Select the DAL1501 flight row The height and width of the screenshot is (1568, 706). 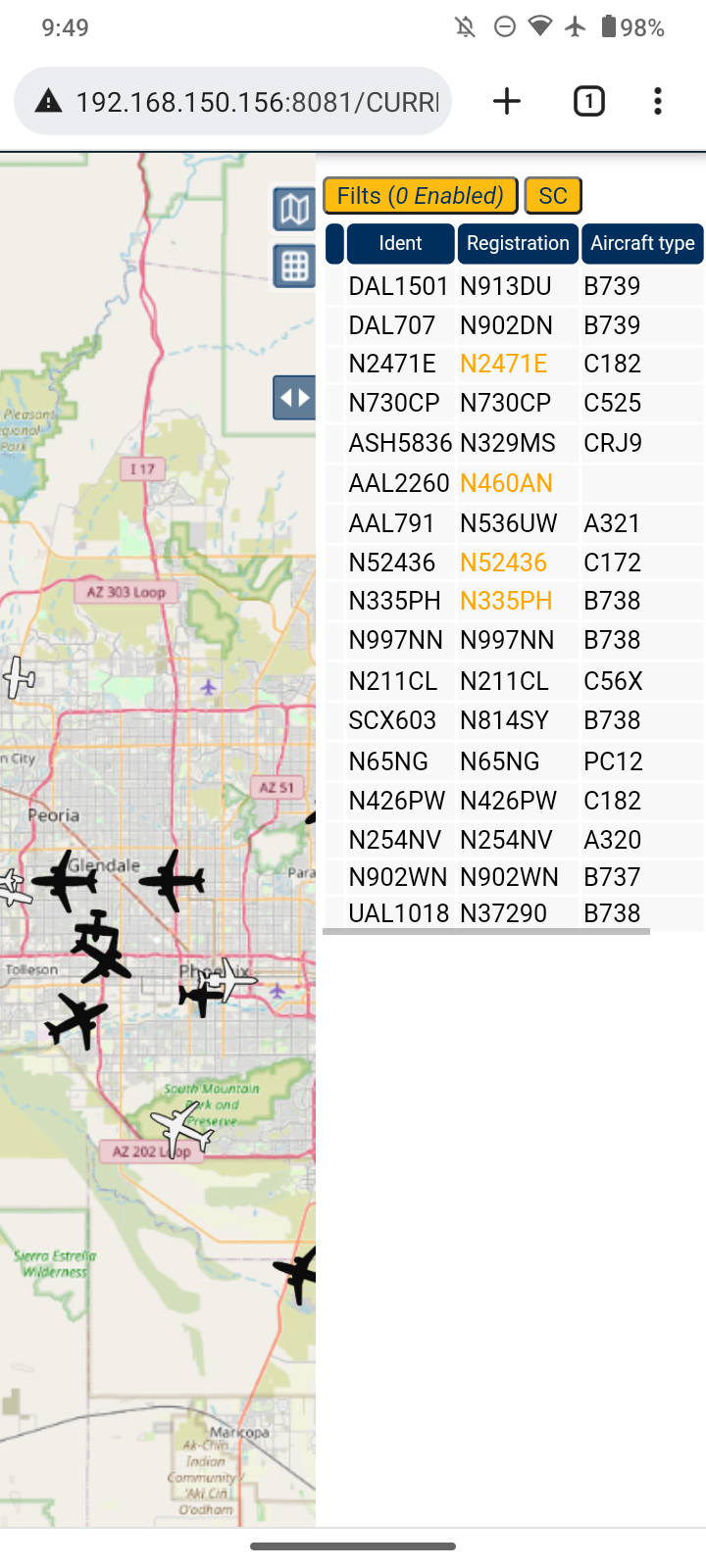pyautogui.click(x=515, y=286)
